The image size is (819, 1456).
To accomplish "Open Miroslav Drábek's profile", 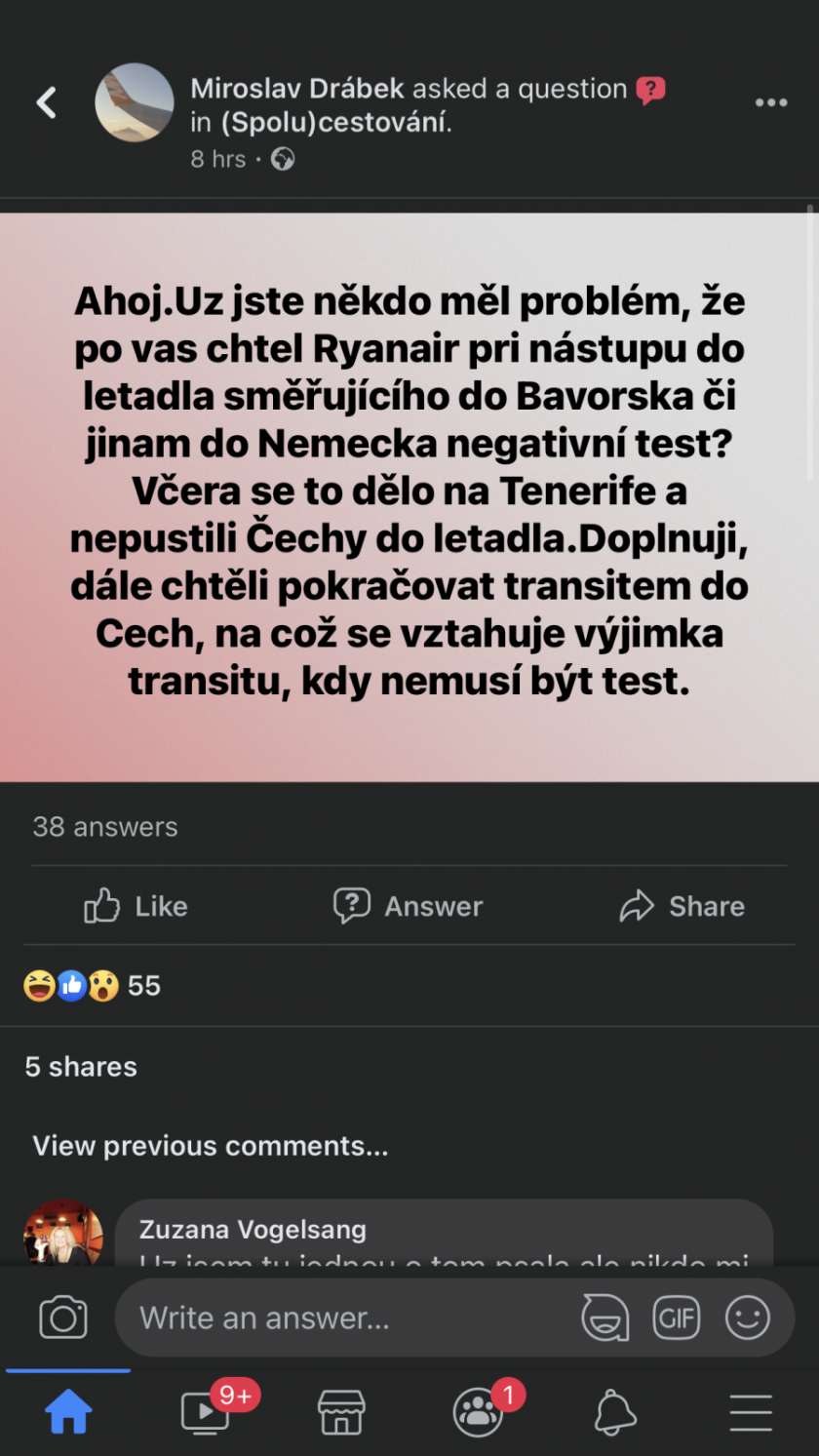I will point(297,90).
